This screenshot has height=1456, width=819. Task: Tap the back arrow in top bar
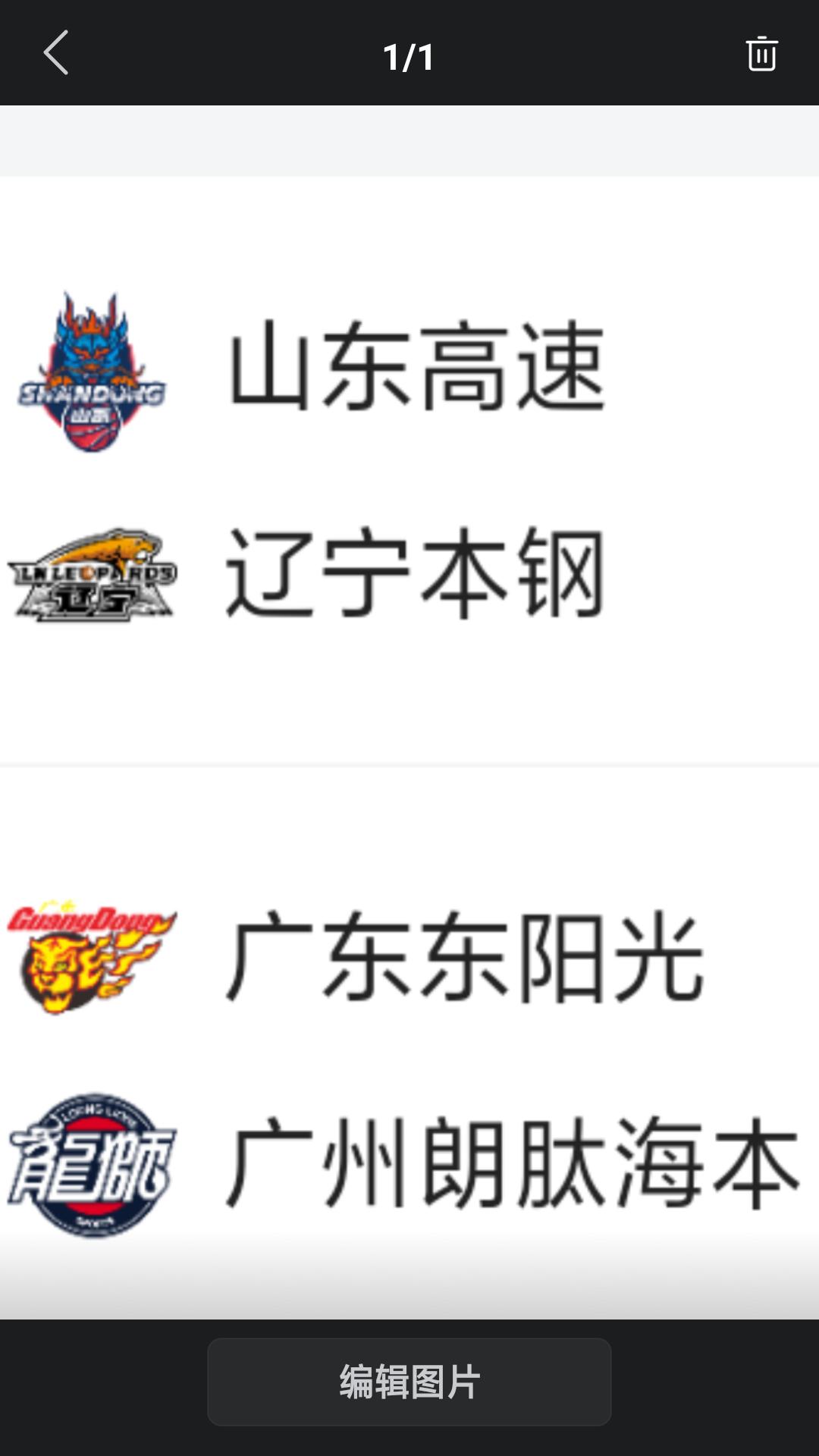pyautogui.click(x=55, y=55)
